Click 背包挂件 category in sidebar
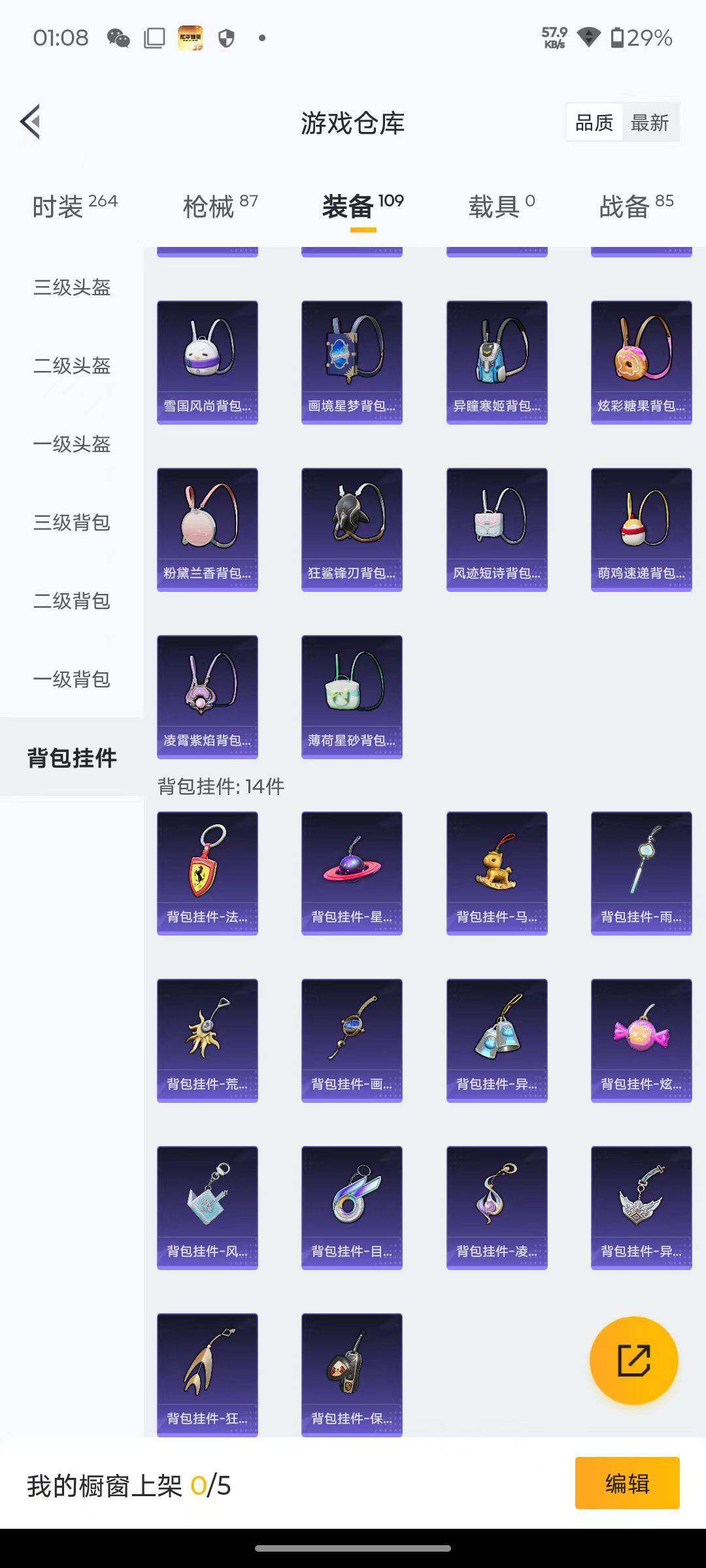706x1568 pixels. 70,759
